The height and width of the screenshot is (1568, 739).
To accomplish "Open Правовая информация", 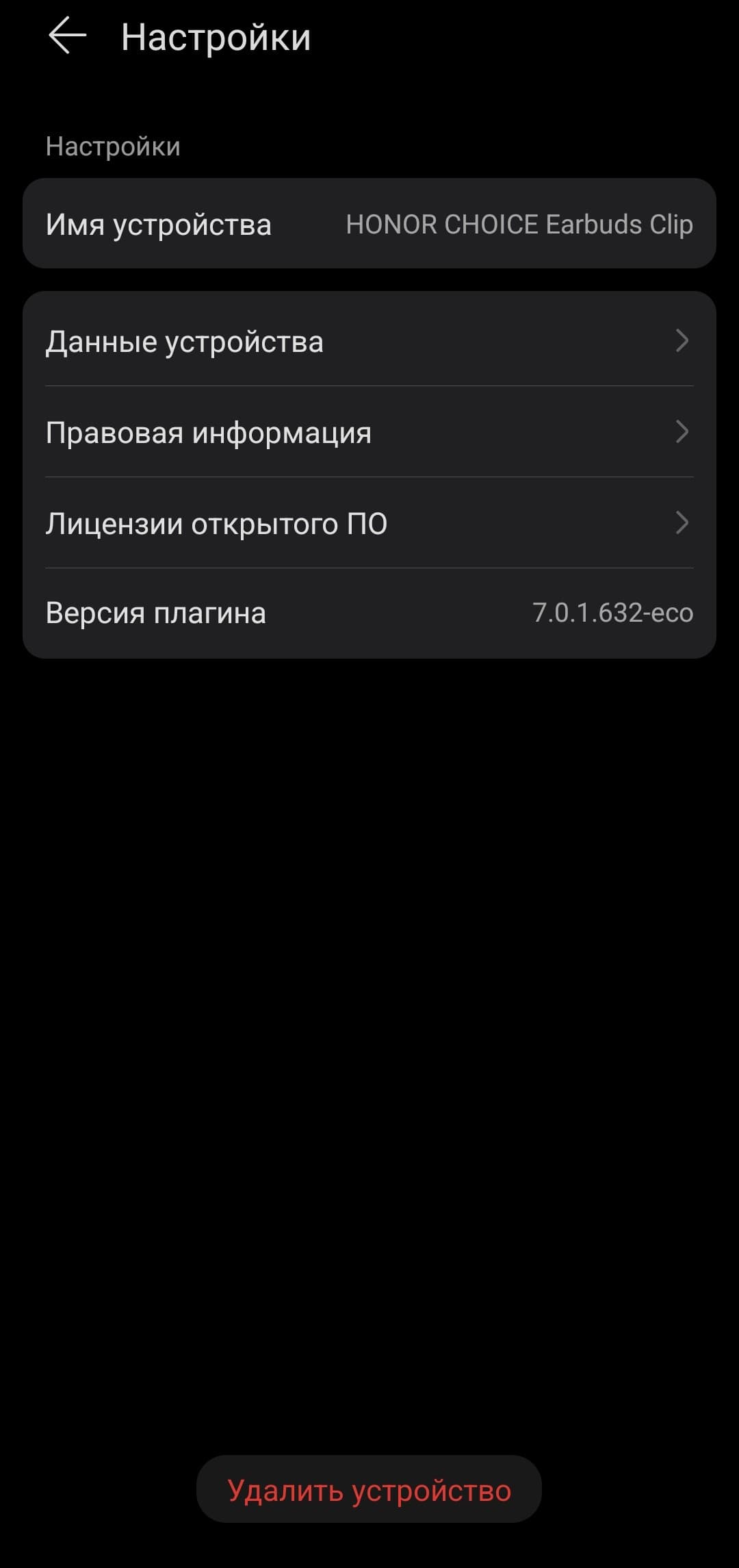I will (369, 432).
